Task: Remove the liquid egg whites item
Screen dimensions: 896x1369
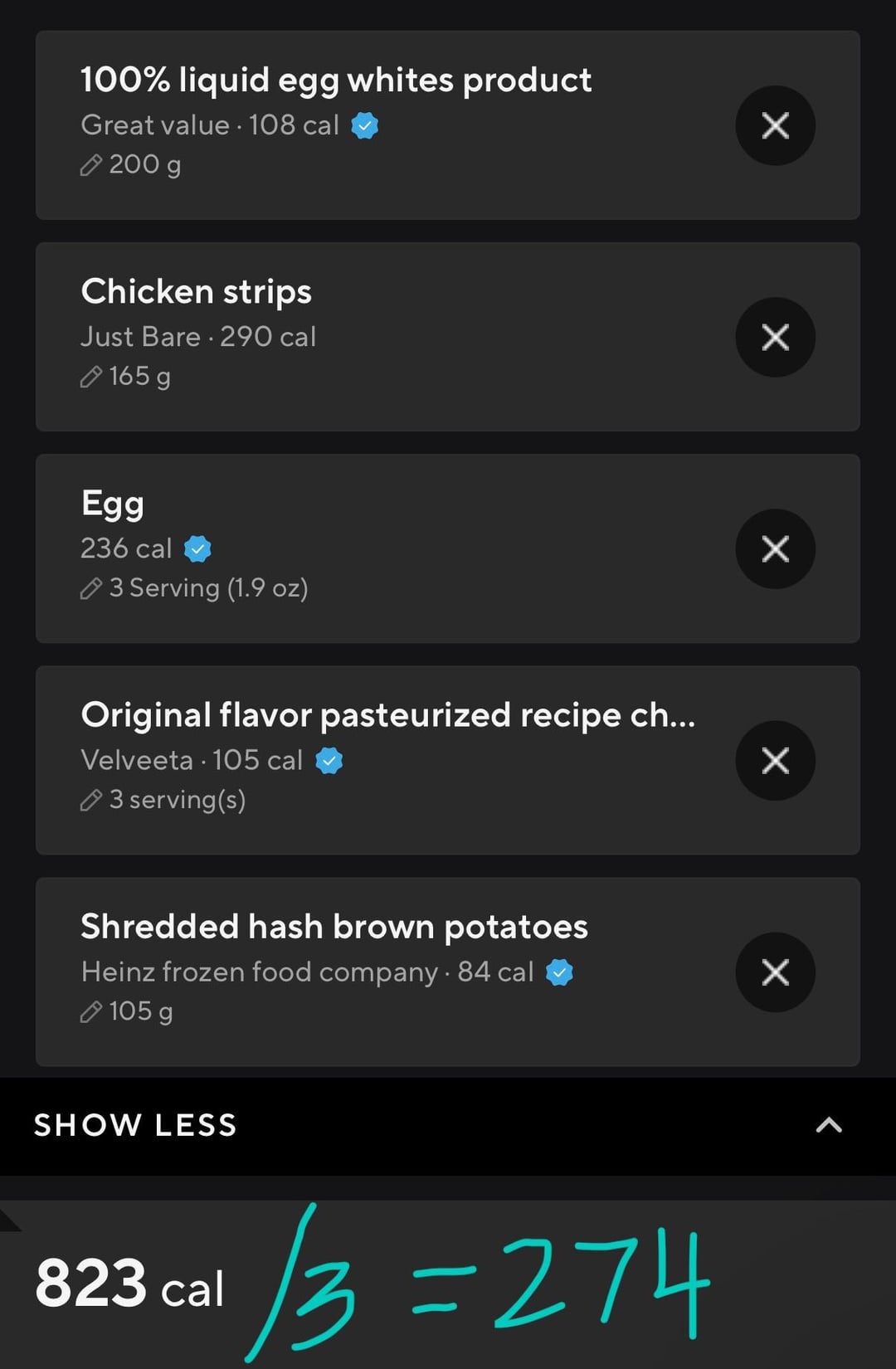Action: click(x=775, y=125)
